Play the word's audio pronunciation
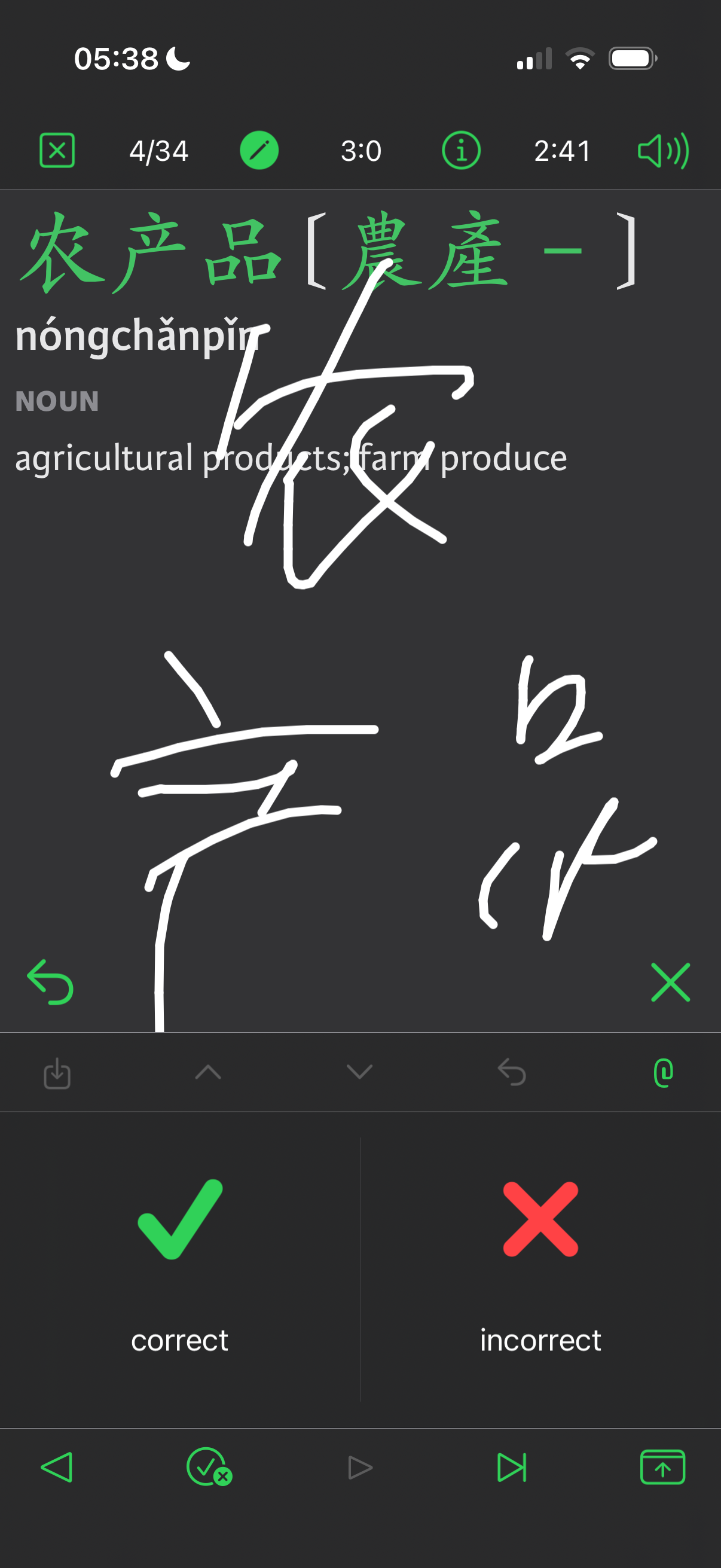721x1568 pixels. (x=662, y=150)
